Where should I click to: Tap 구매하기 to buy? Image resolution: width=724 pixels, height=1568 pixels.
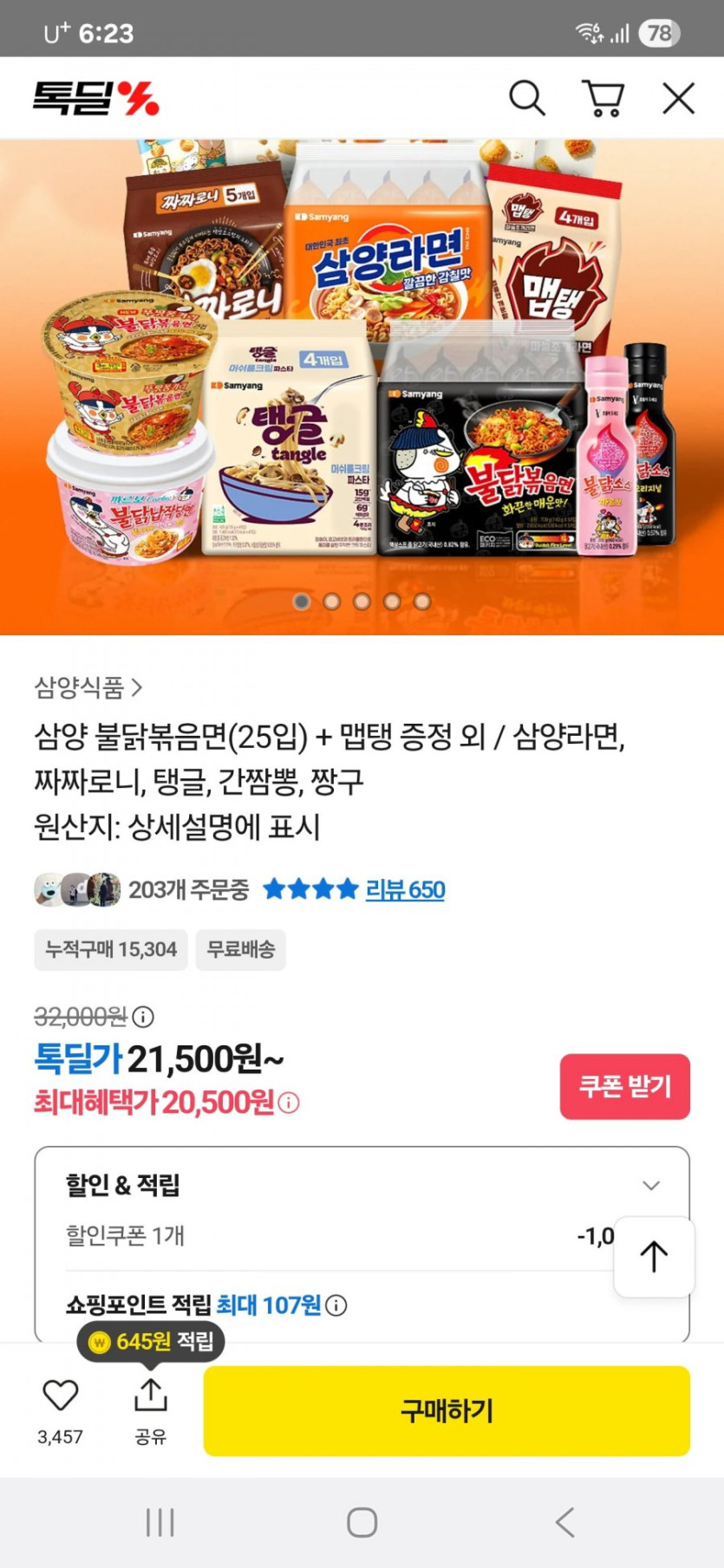[447, 1410]
